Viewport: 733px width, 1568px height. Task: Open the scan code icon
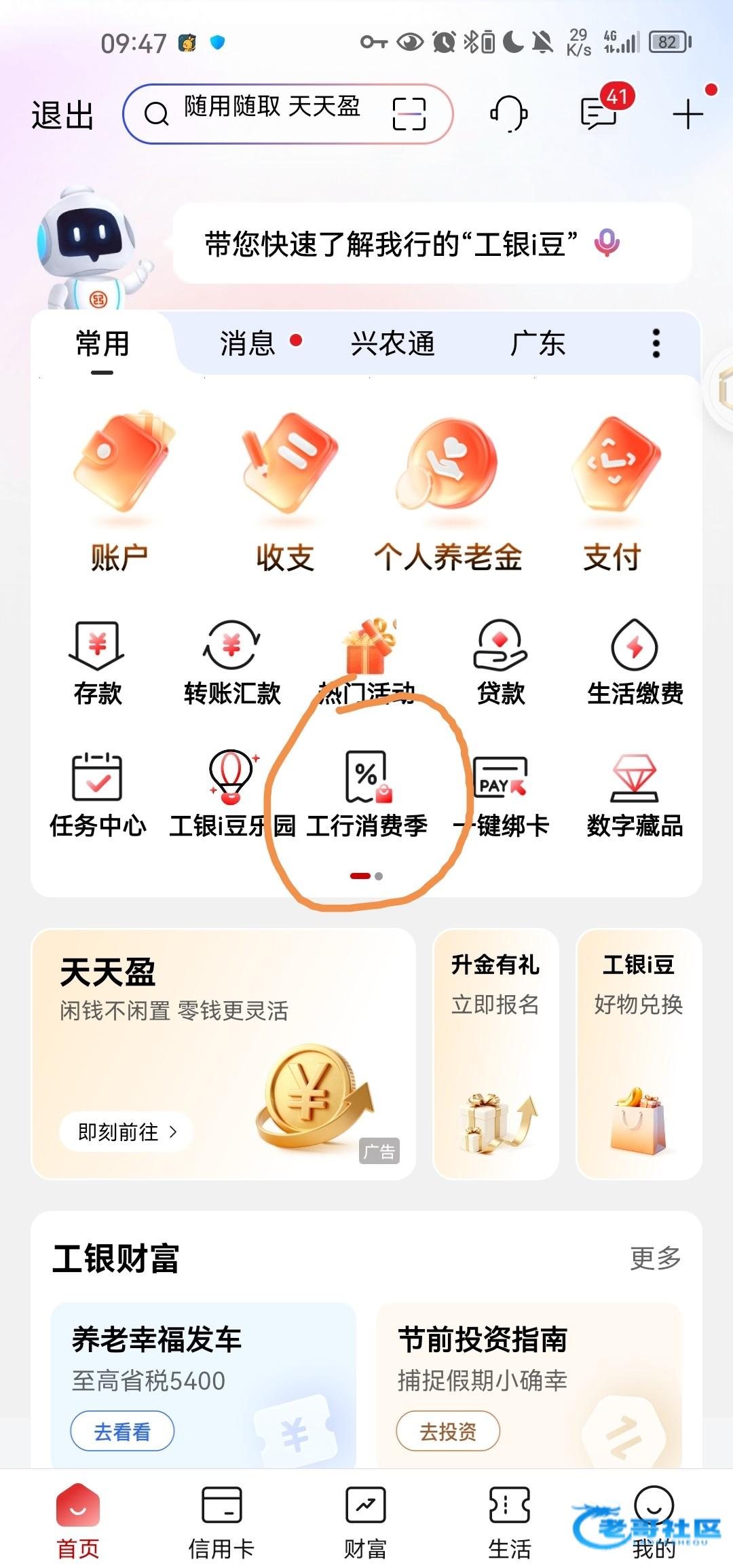coord(409,113)
